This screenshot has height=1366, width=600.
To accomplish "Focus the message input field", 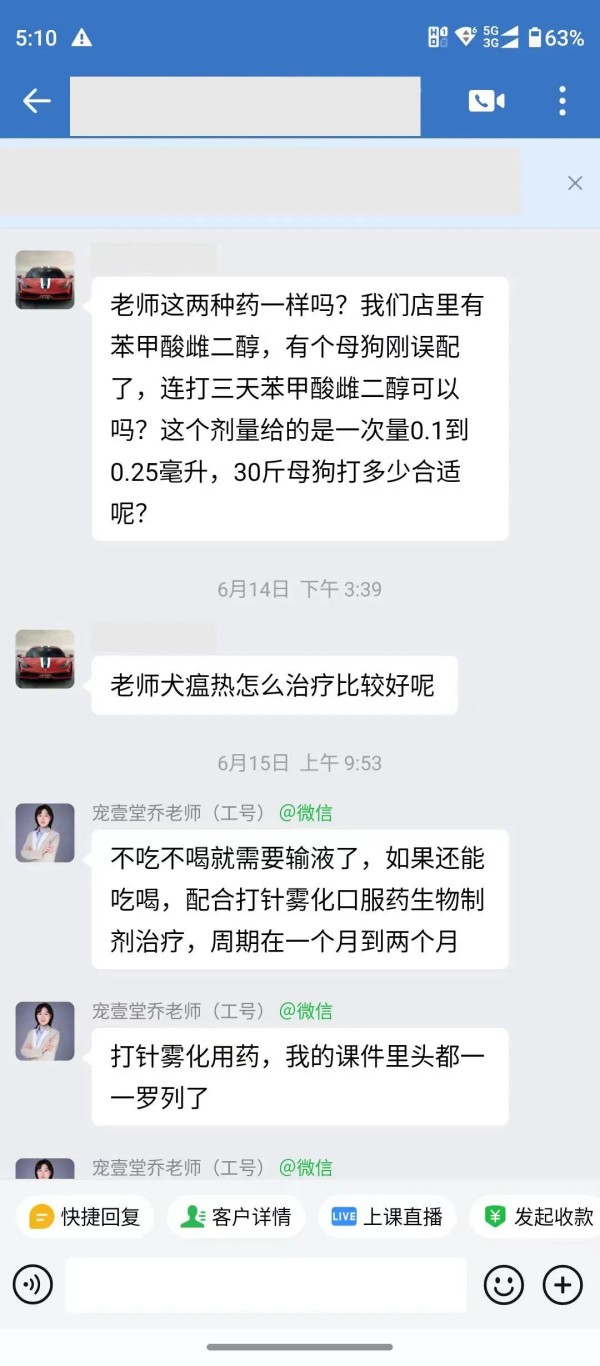I will pos(265,1285).
